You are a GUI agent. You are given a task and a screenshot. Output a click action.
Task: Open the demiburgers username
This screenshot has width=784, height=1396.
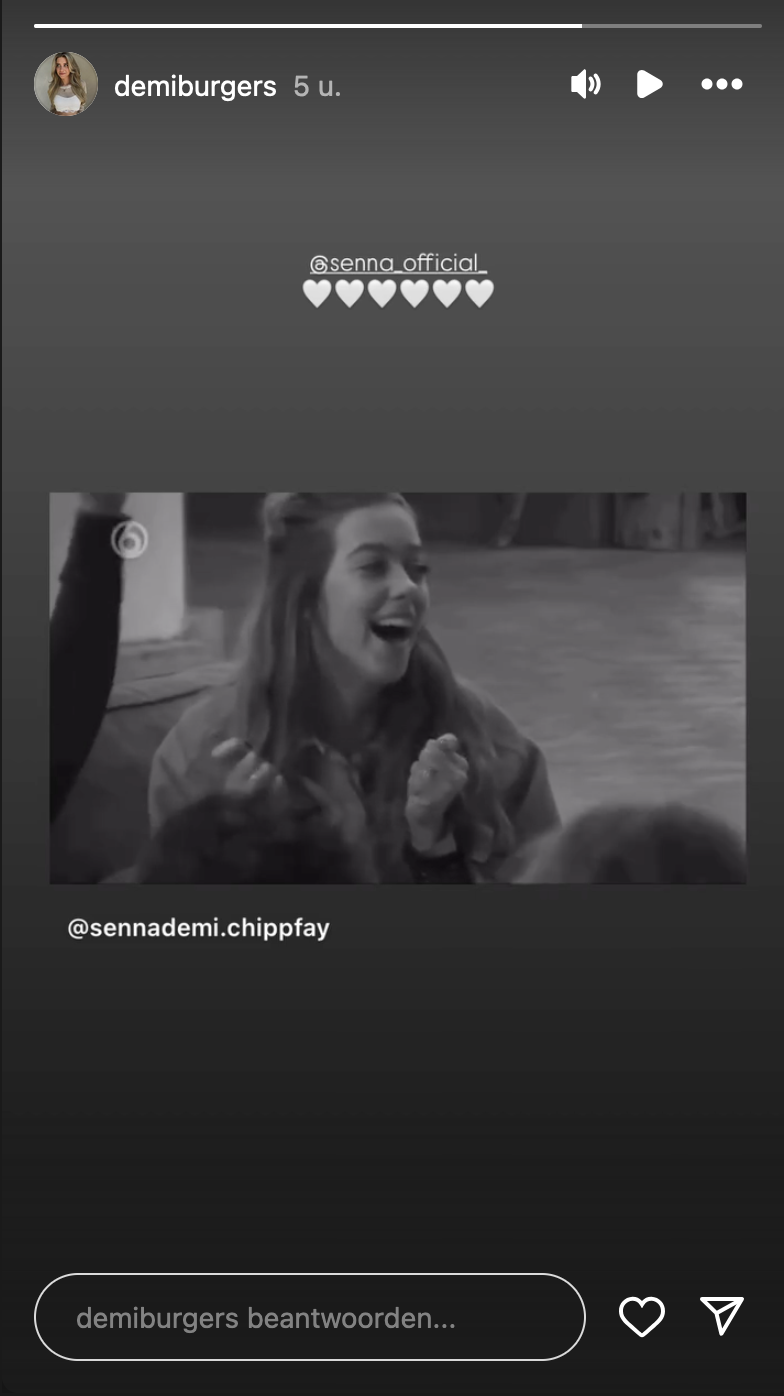(195, 87)
